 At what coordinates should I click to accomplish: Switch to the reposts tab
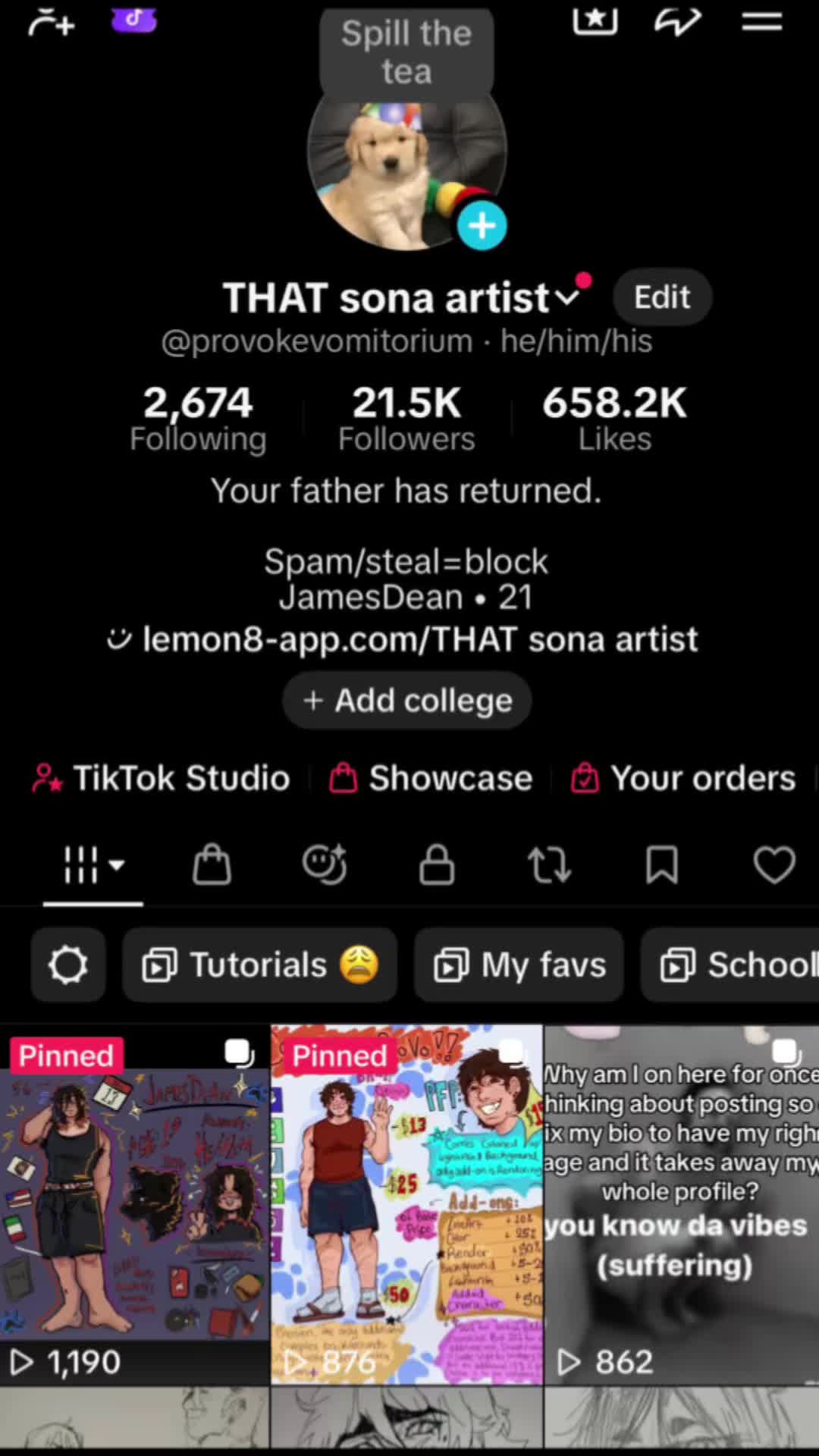click(x=549, y=864)
